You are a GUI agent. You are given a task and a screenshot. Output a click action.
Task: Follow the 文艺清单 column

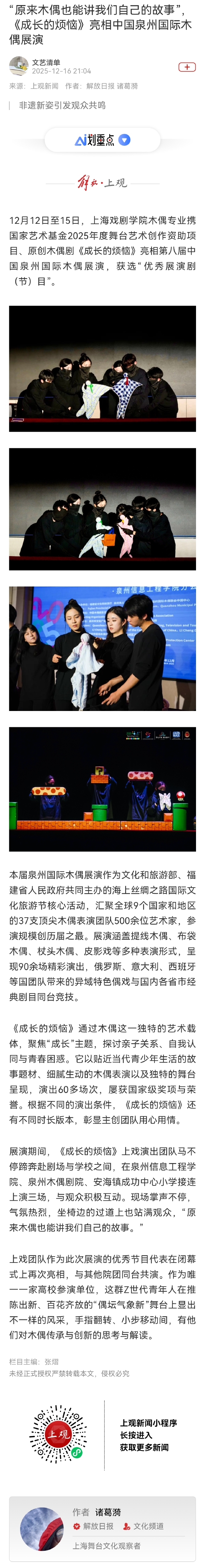(x=186, y=67)
